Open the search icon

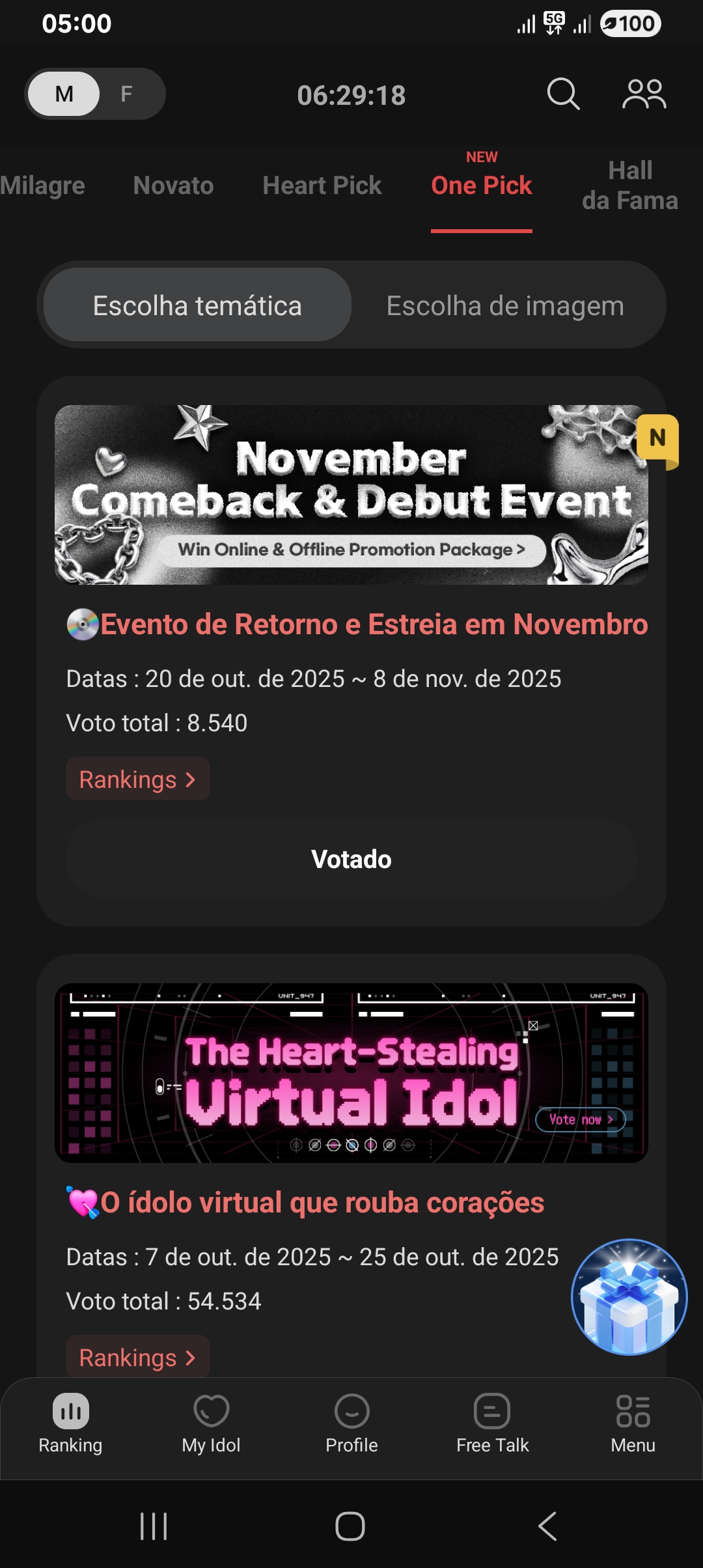(563, 94)
